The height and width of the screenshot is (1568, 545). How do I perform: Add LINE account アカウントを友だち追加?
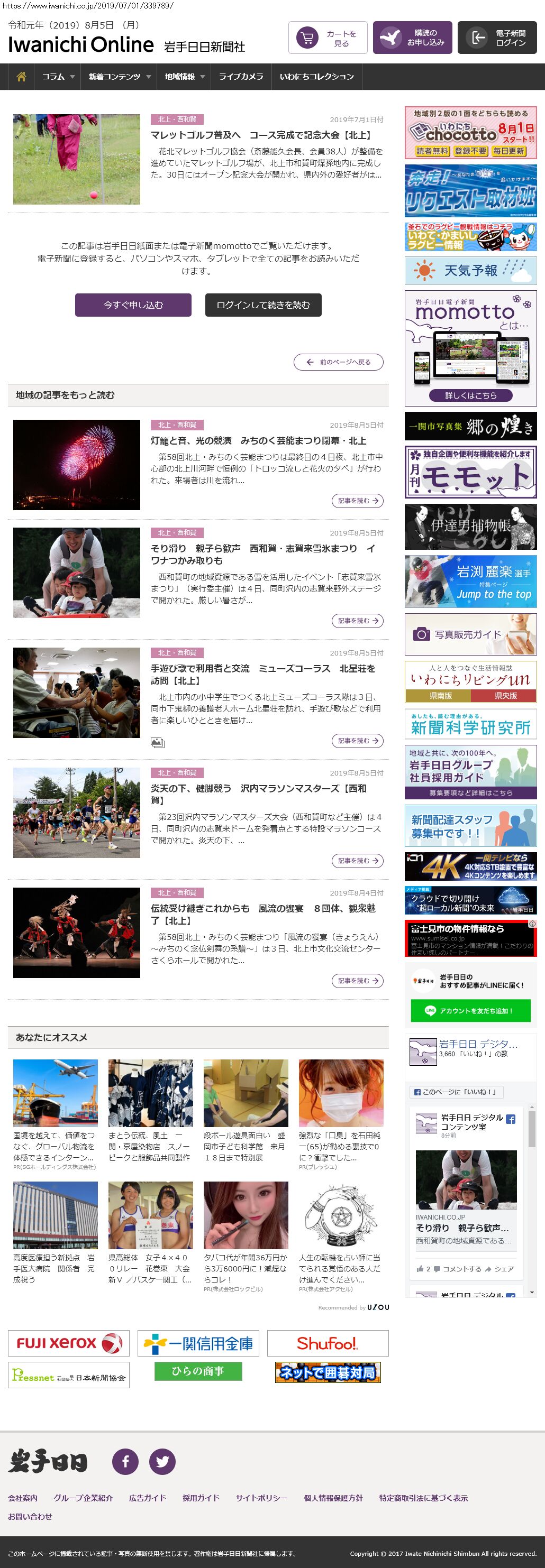tap(470, 1010)
